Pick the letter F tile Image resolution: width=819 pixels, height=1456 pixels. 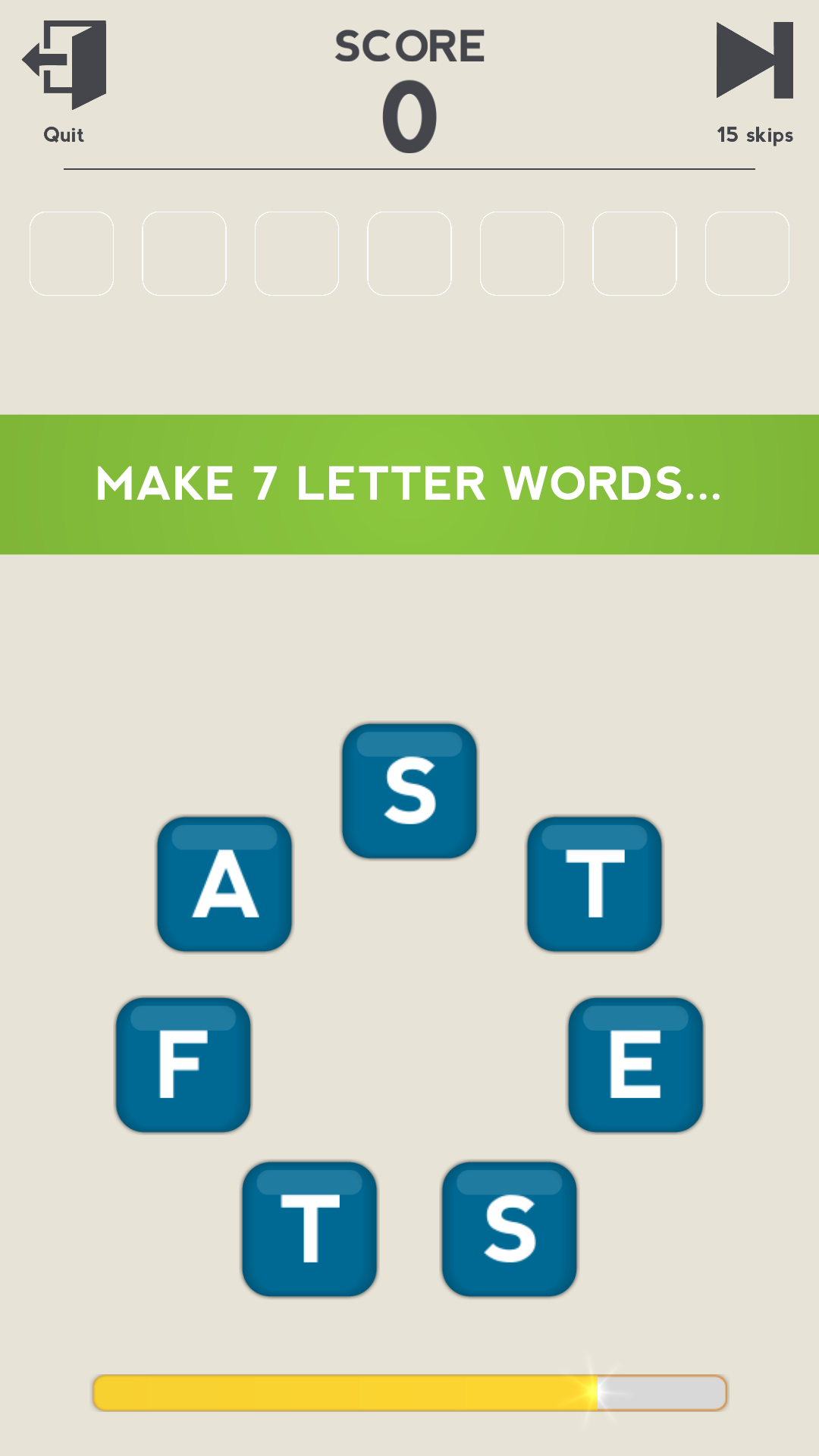(184, 1064)
